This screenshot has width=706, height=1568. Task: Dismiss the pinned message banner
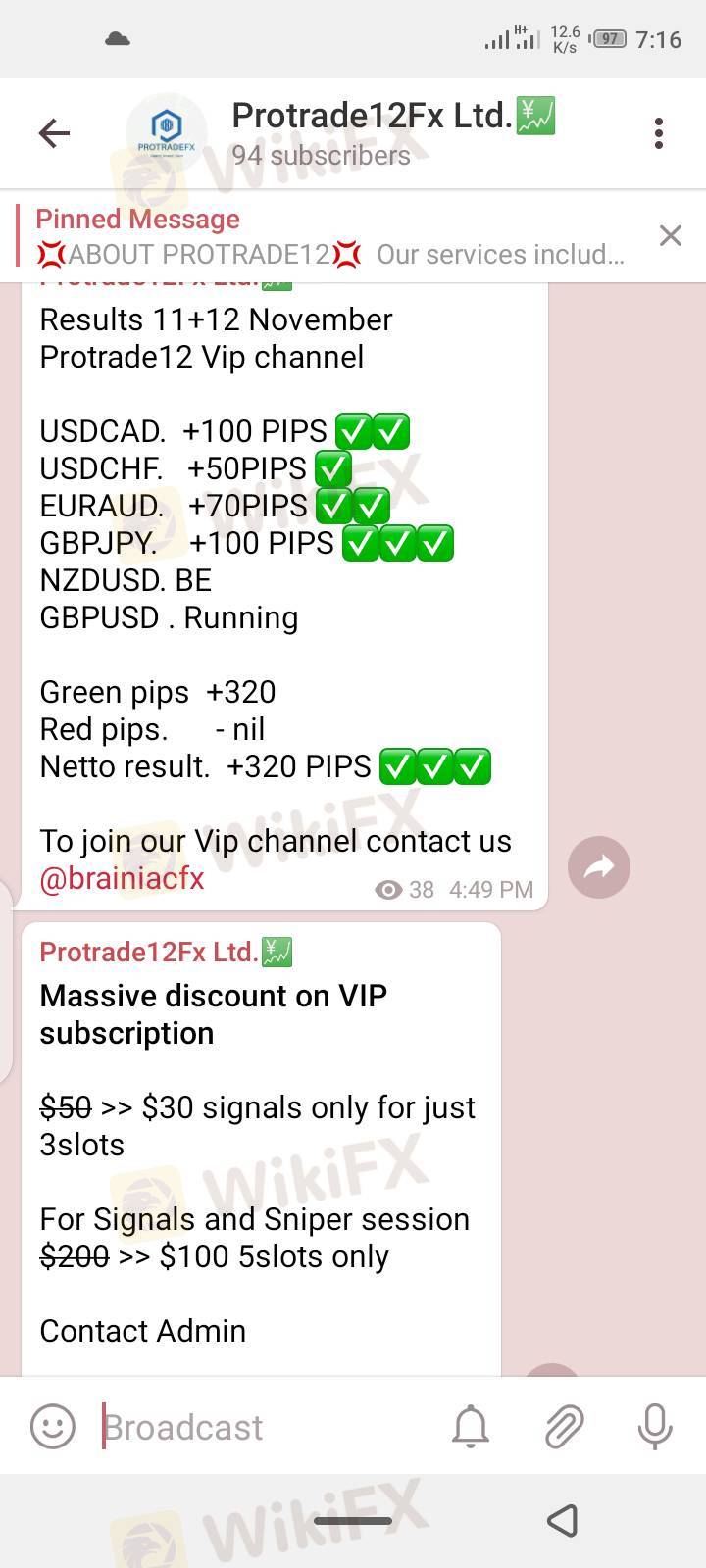tap(671, 236)
